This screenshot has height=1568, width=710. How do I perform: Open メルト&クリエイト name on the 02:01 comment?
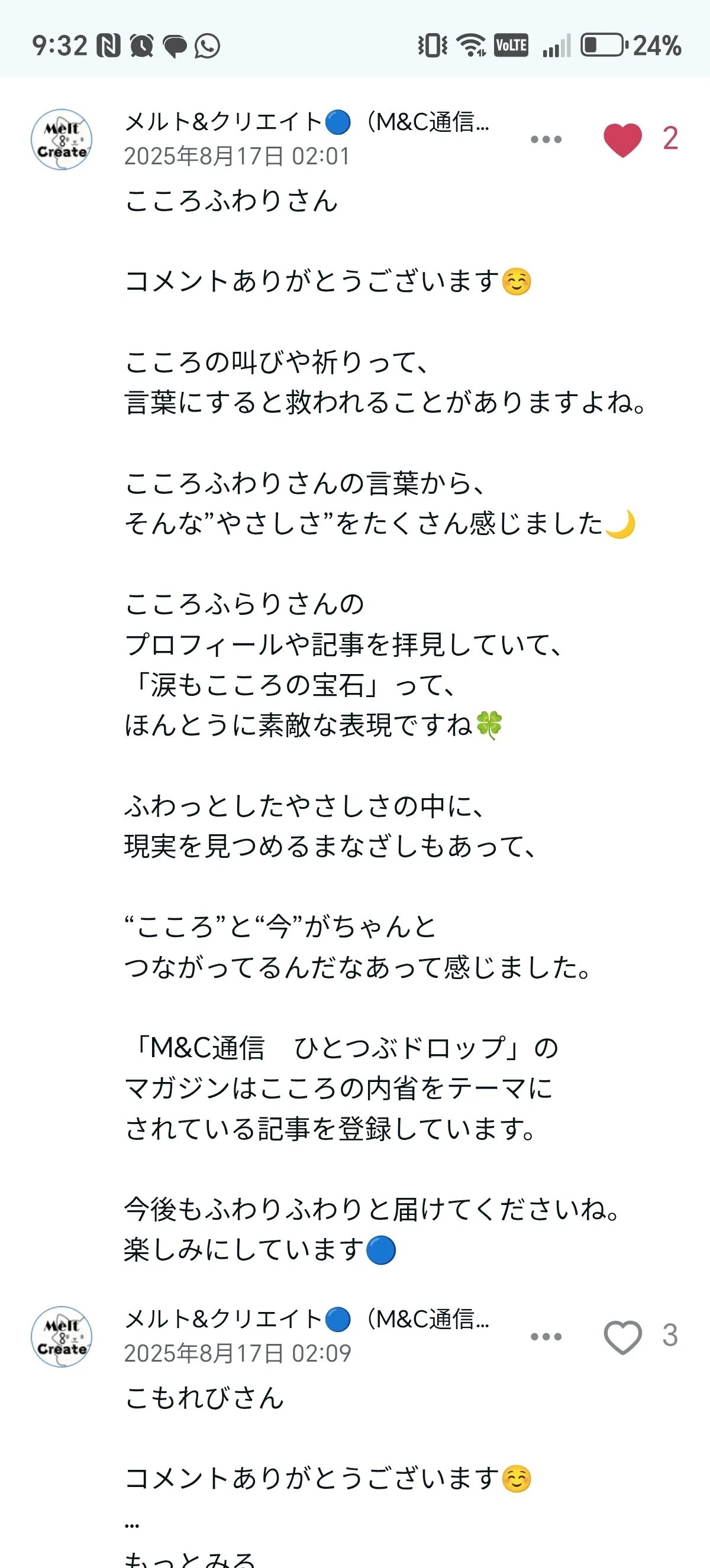click(x=306, y=122)
